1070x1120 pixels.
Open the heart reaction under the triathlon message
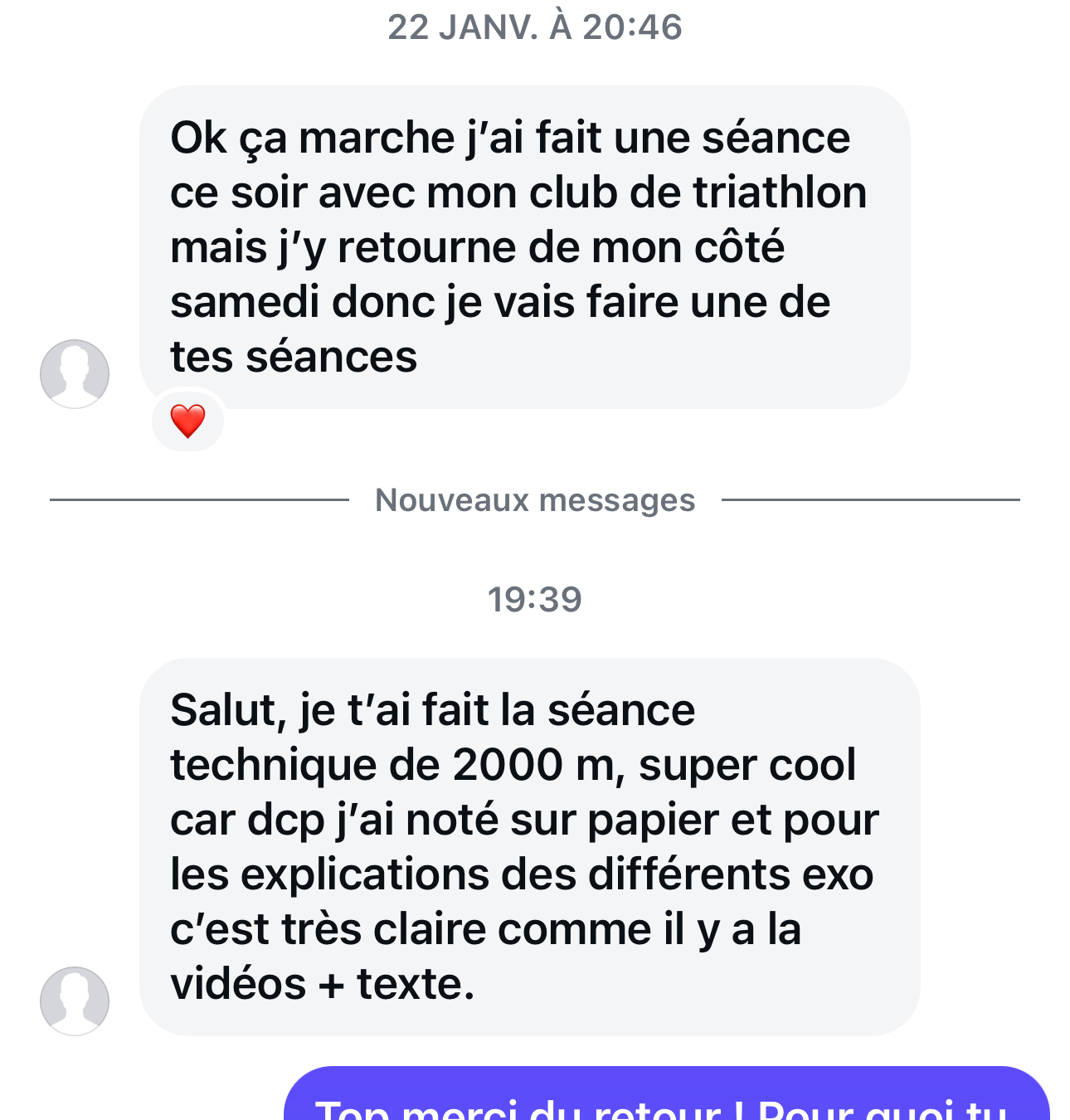pyautogui.click(x=187, y=421)
